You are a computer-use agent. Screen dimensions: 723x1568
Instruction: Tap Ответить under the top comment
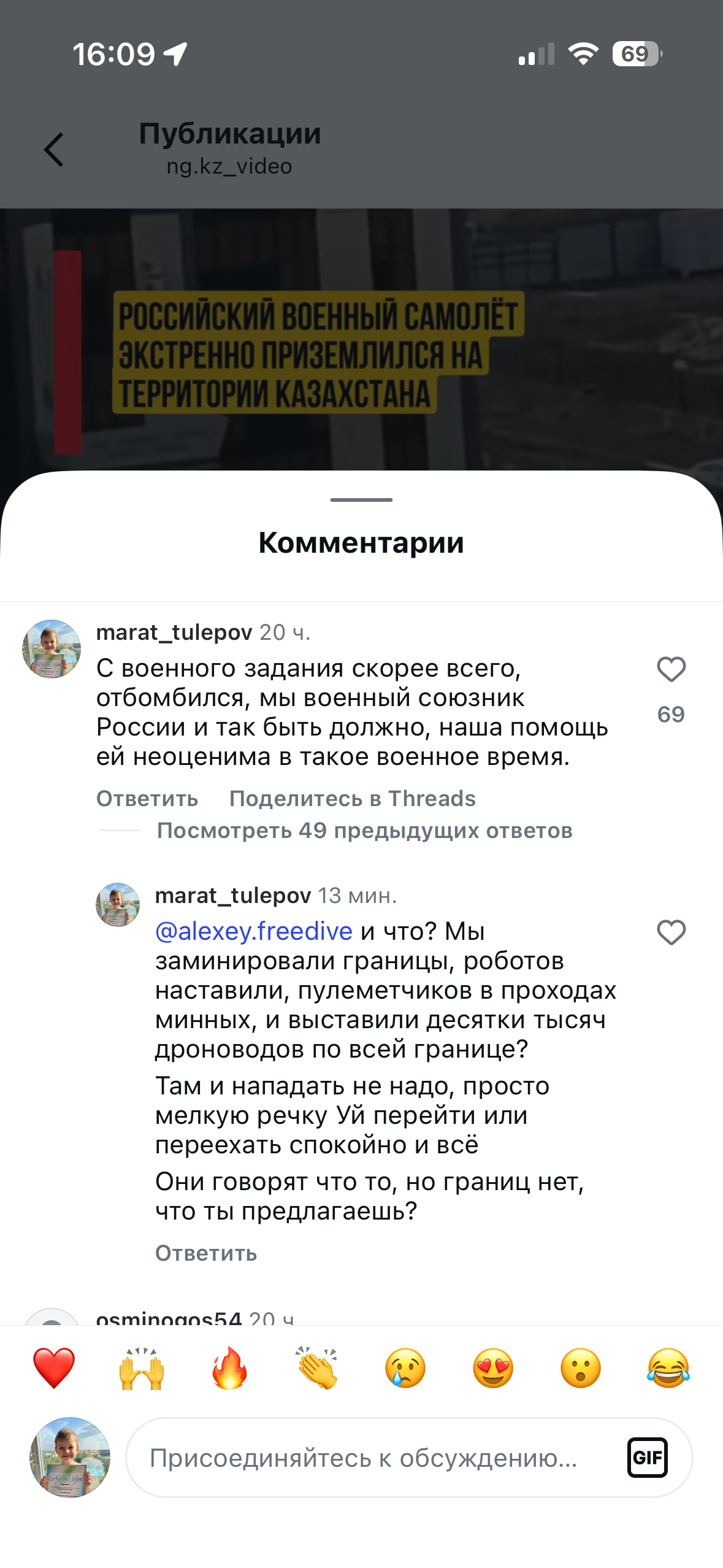pyautogui.click(x=147, y=799)
